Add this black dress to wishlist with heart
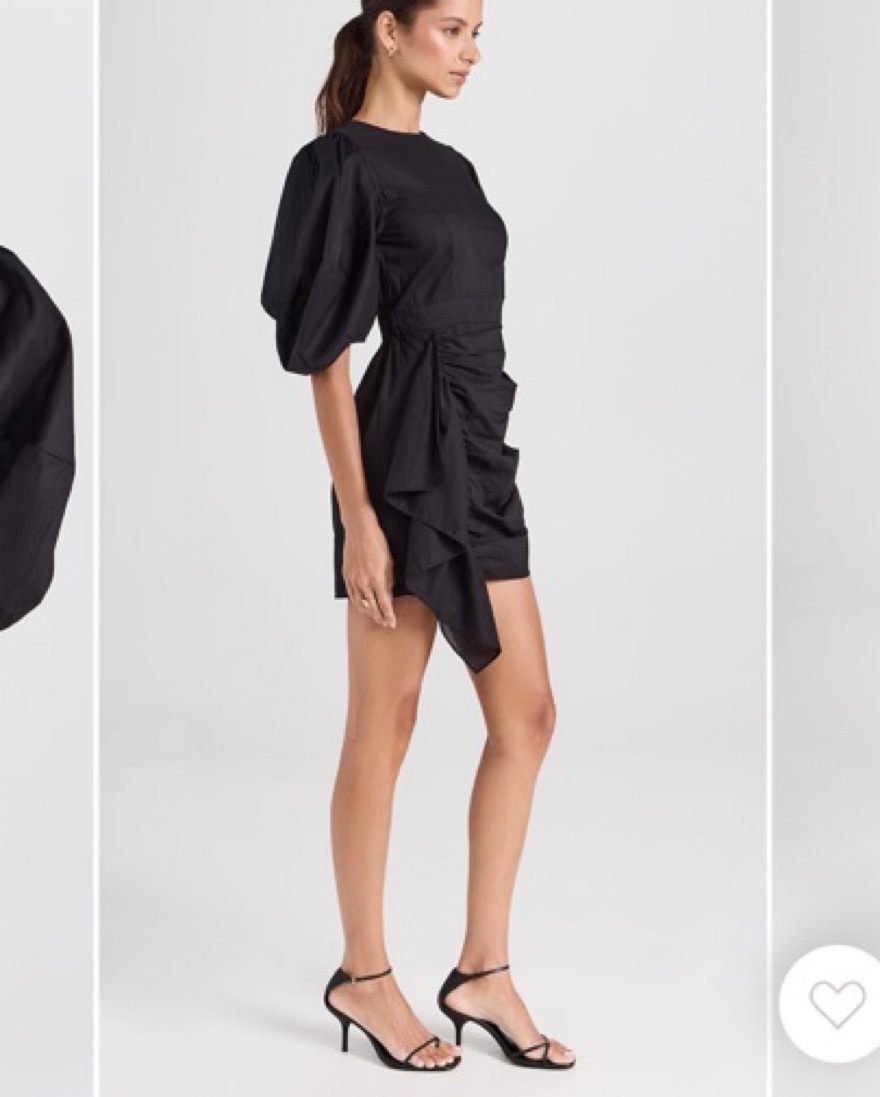 coord(837,1003)
